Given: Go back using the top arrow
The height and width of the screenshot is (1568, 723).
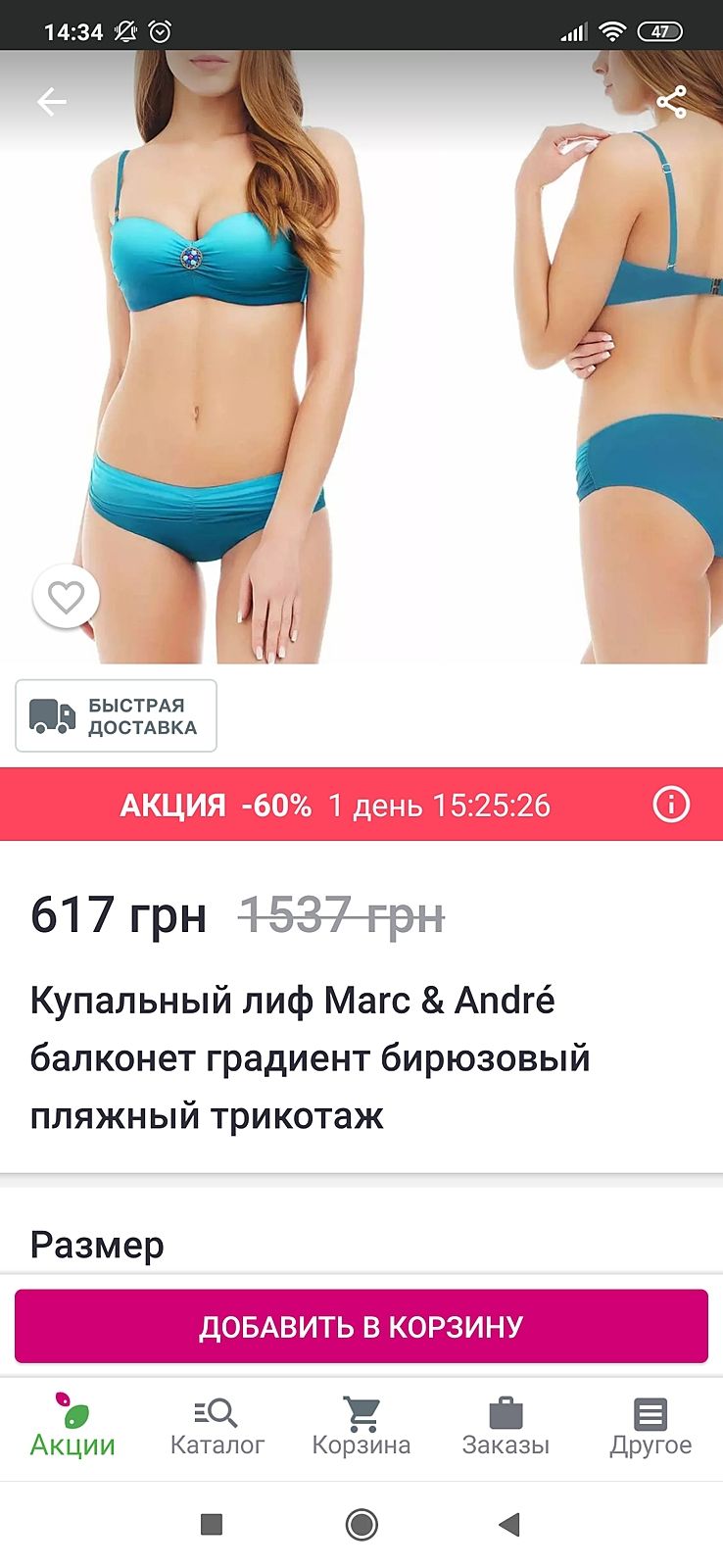Looking at the screenshot, I should (51, 102).
